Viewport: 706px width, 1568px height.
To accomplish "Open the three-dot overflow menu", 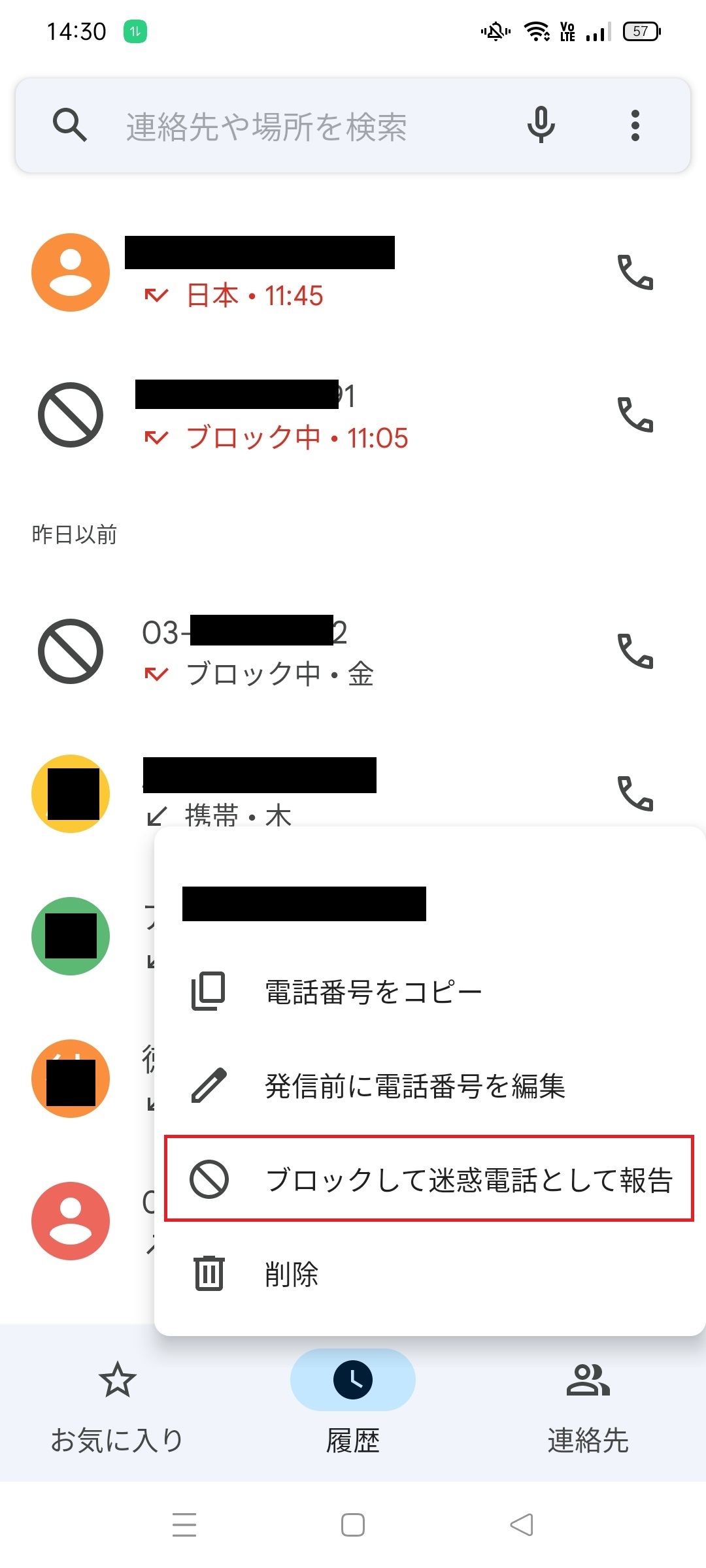I will (x=635, y=125).
